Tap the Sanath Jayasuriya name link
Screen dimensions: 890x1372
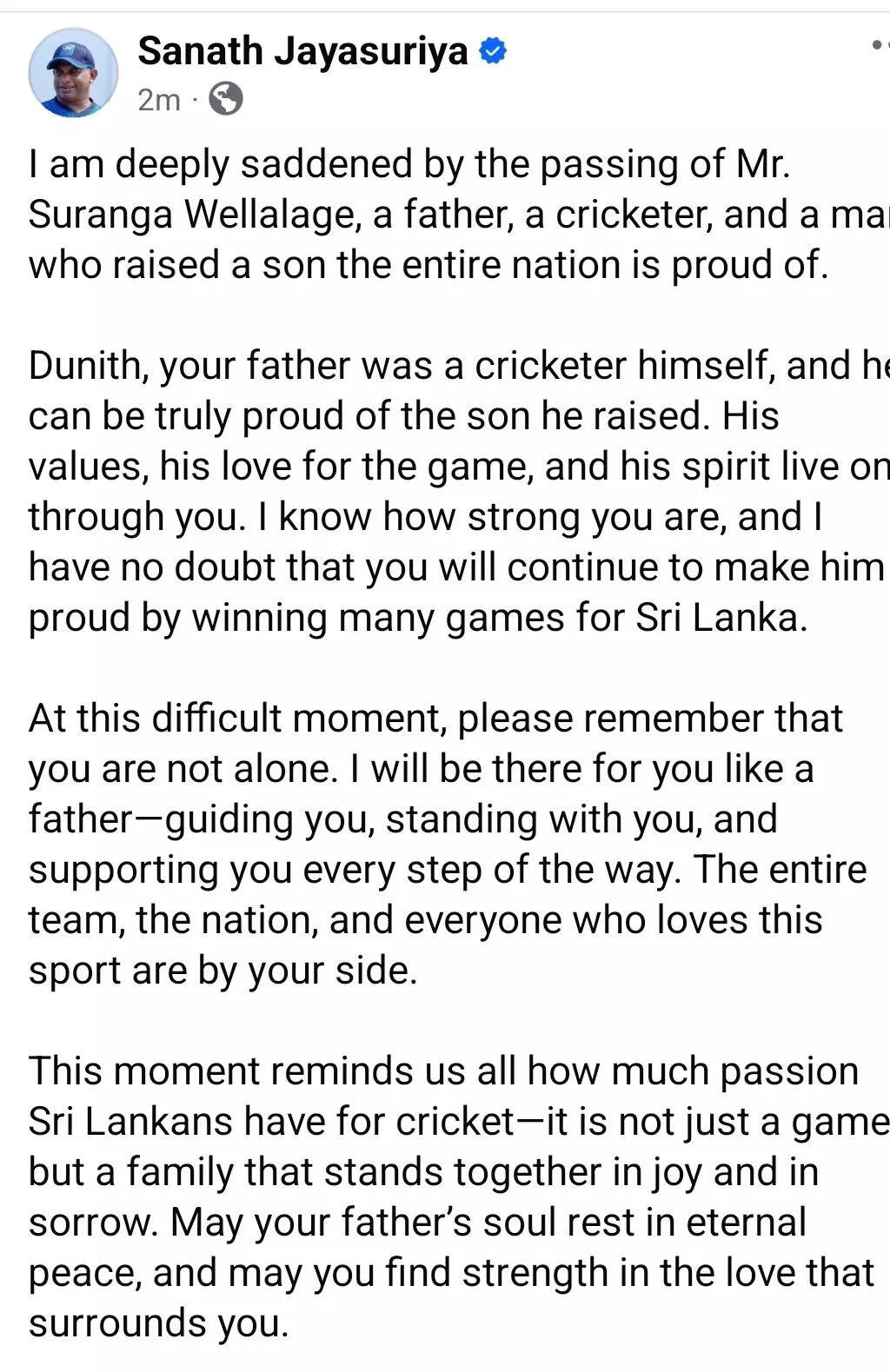point(302,52)
